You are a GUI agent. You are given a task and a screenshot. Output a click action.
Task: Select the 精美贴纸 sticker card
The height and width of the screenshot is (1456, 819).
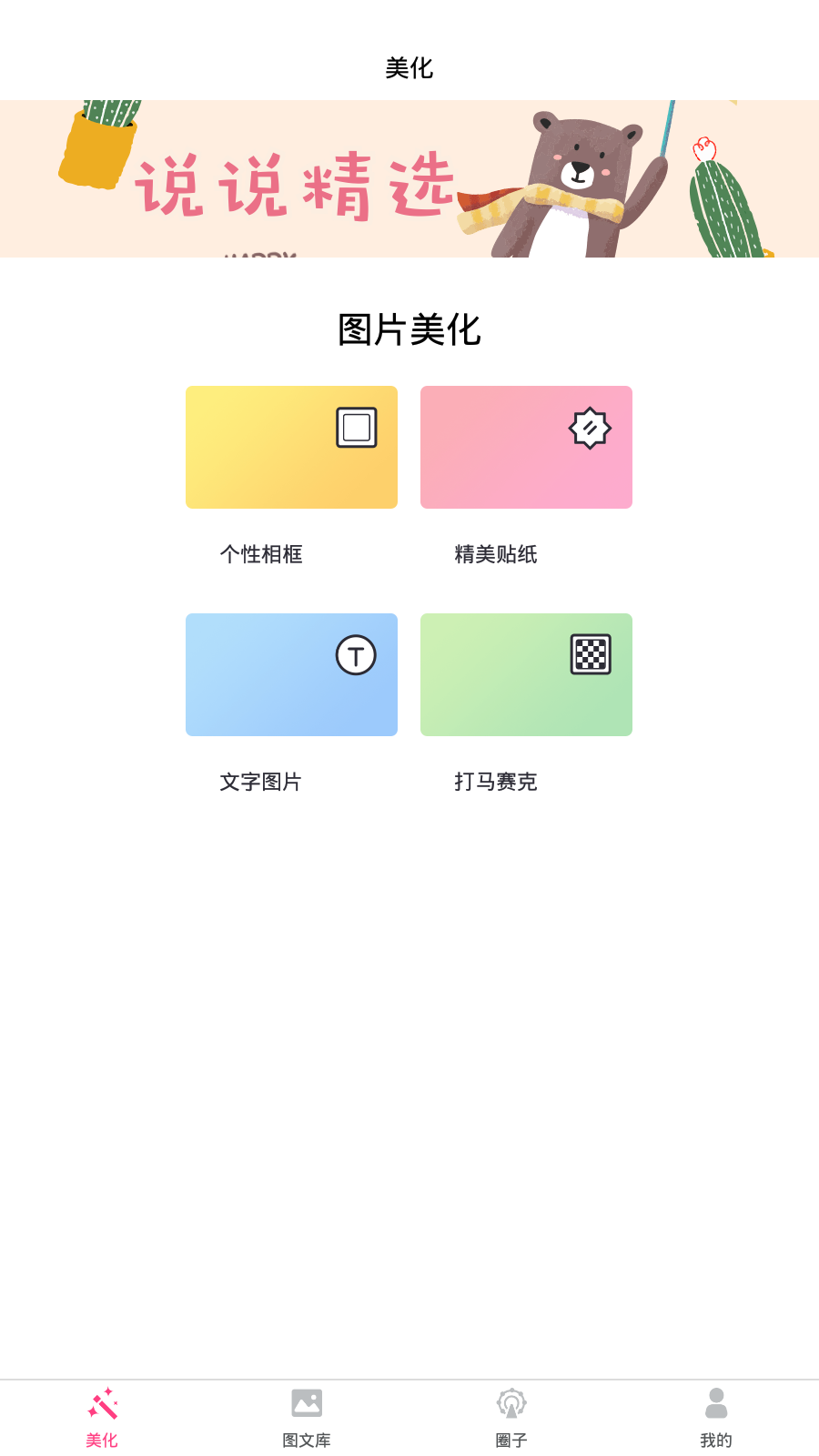(x=526, y=447)
